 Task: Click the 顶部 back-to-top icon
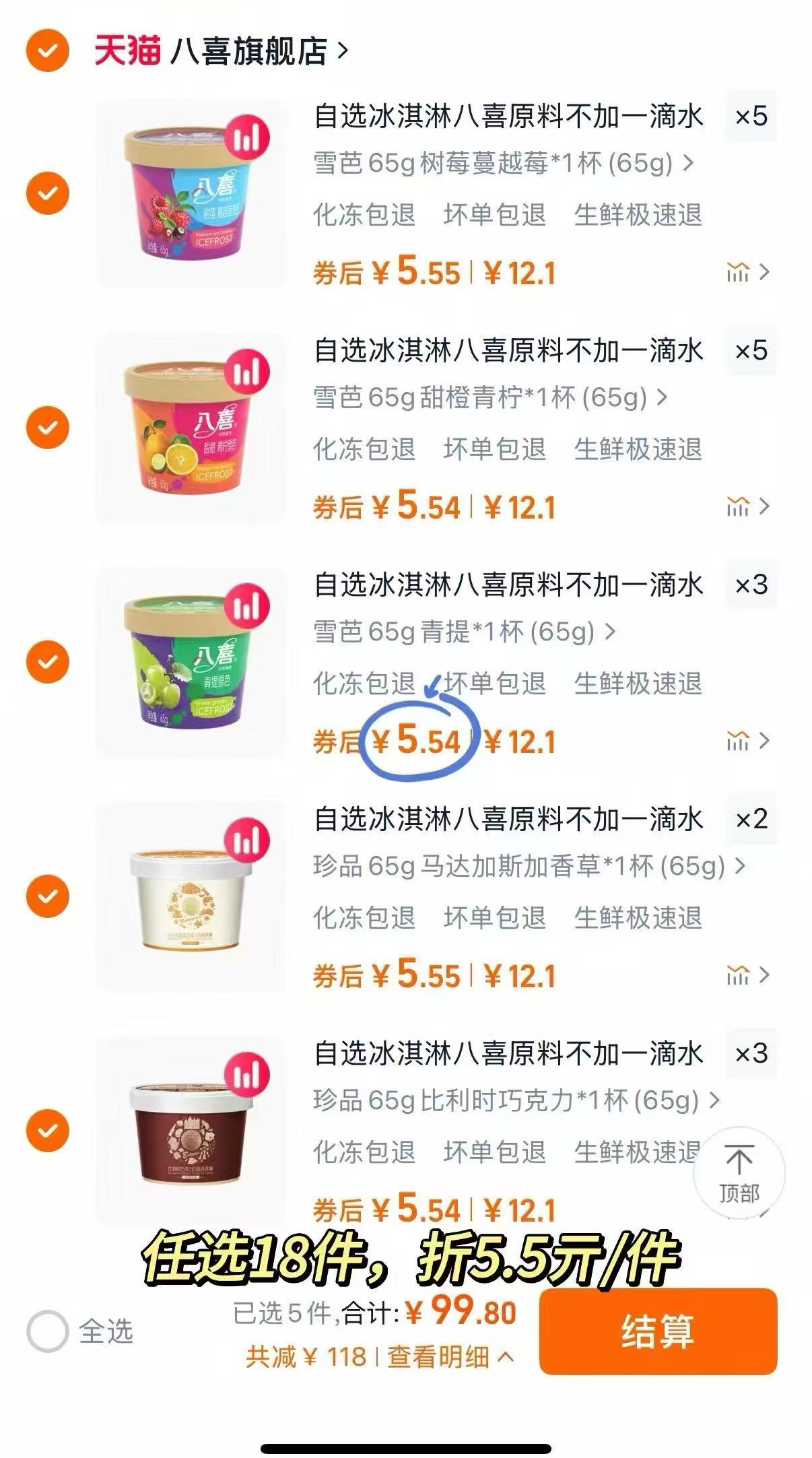(739, 1172)
